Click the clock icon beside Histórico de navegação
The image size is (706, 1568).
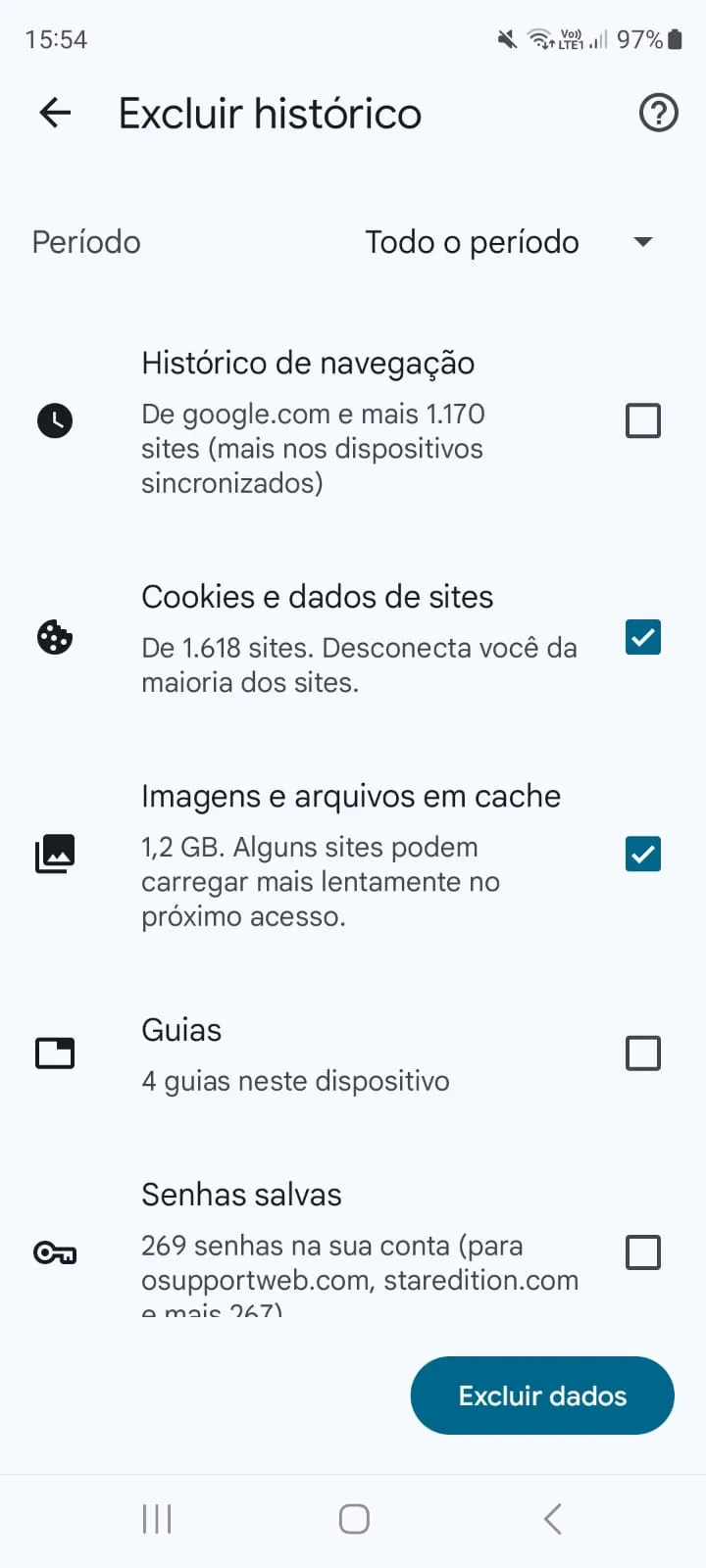(x=55, y=420)
